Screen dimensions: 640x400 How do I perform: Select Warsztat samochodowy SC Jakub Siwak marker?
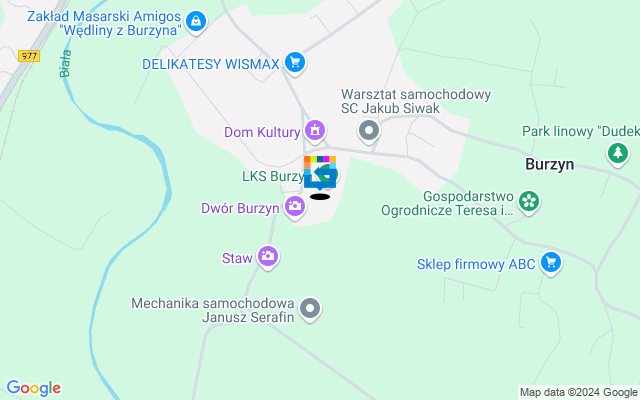(x=369, y=130)
